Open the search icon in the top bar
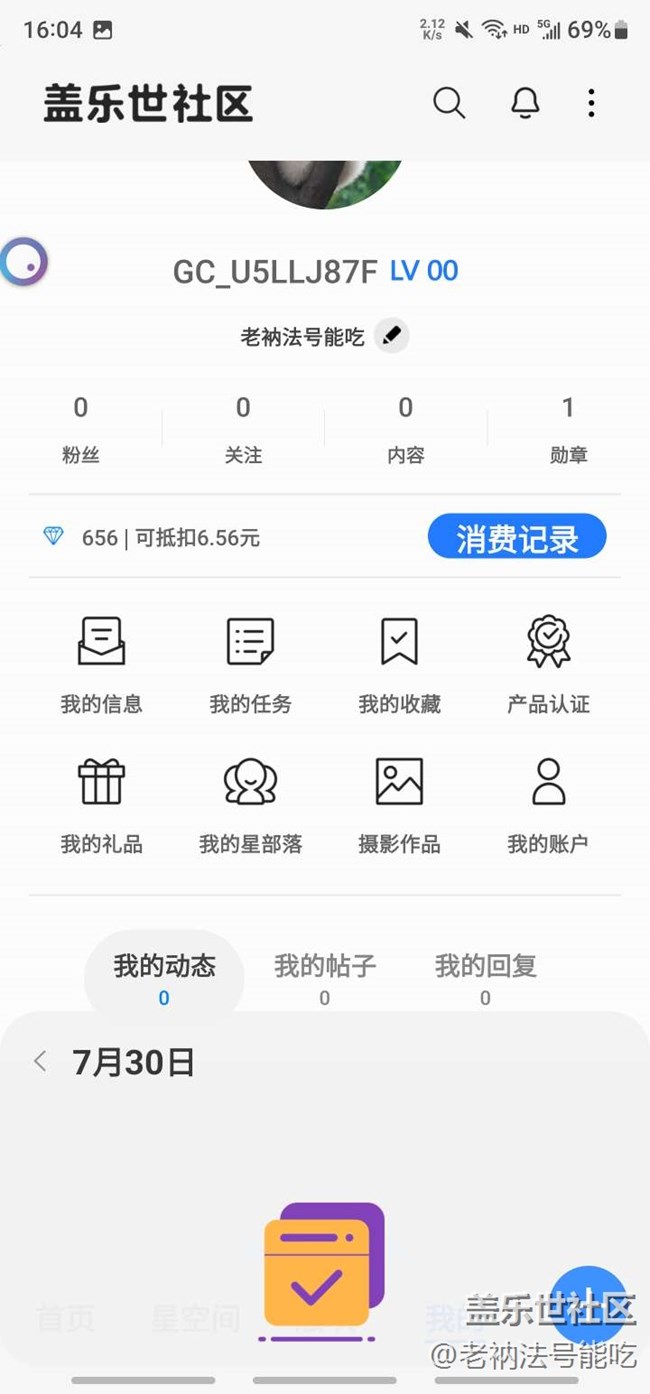Screen dimensions: 650x1394 [x=449, y=103]
